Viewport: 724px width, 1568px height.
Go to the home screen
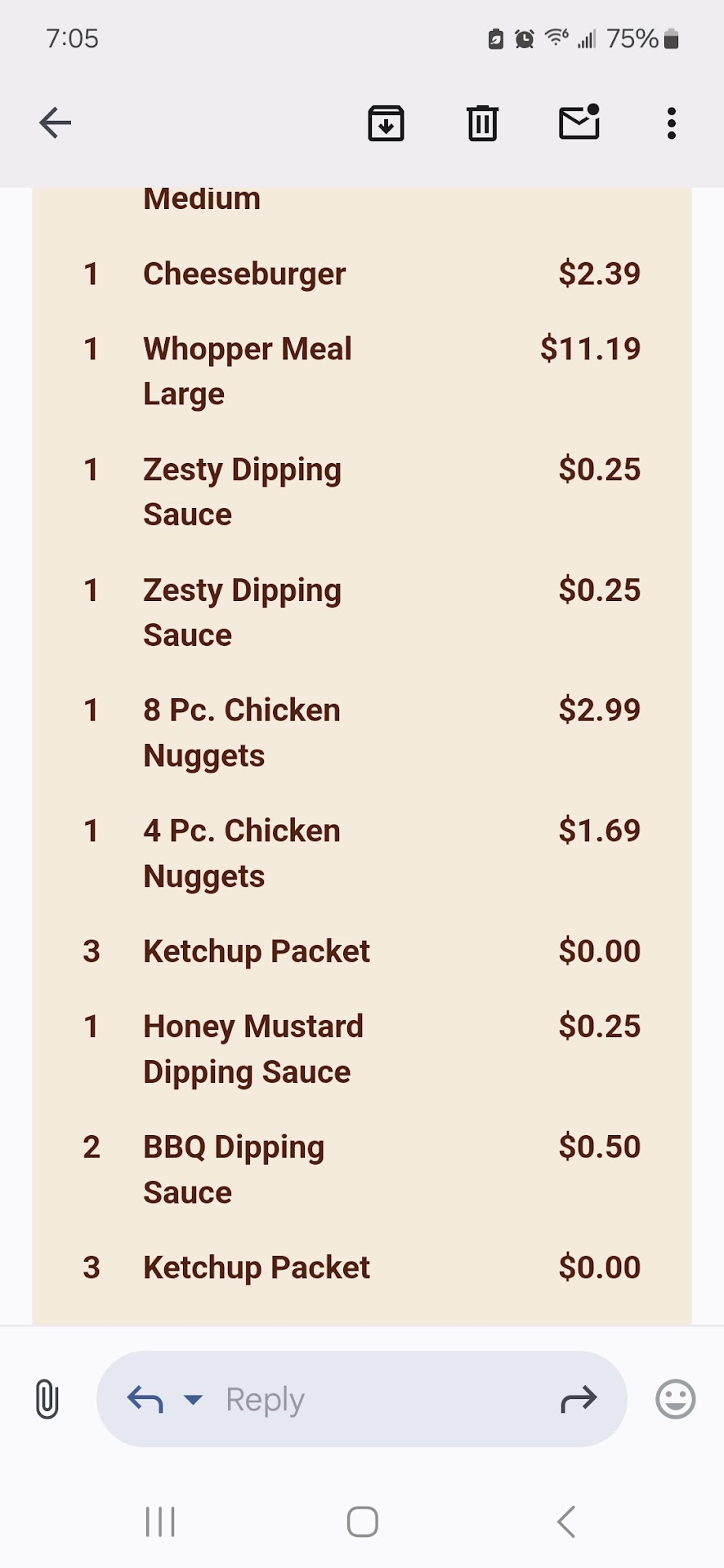pos(362,1521)
